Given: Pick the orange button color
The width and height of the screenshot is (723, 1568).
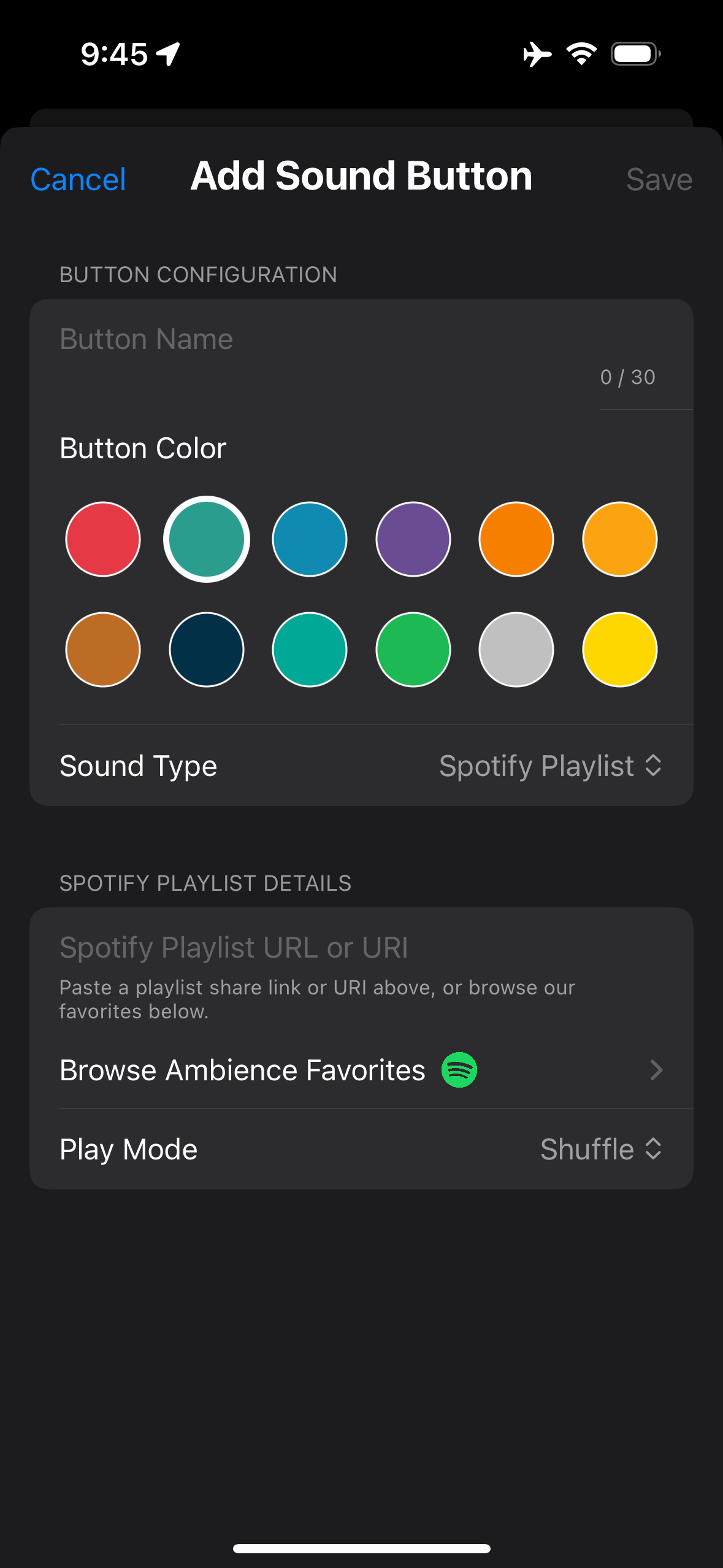Looking at the screenshot, I should 516,539.
